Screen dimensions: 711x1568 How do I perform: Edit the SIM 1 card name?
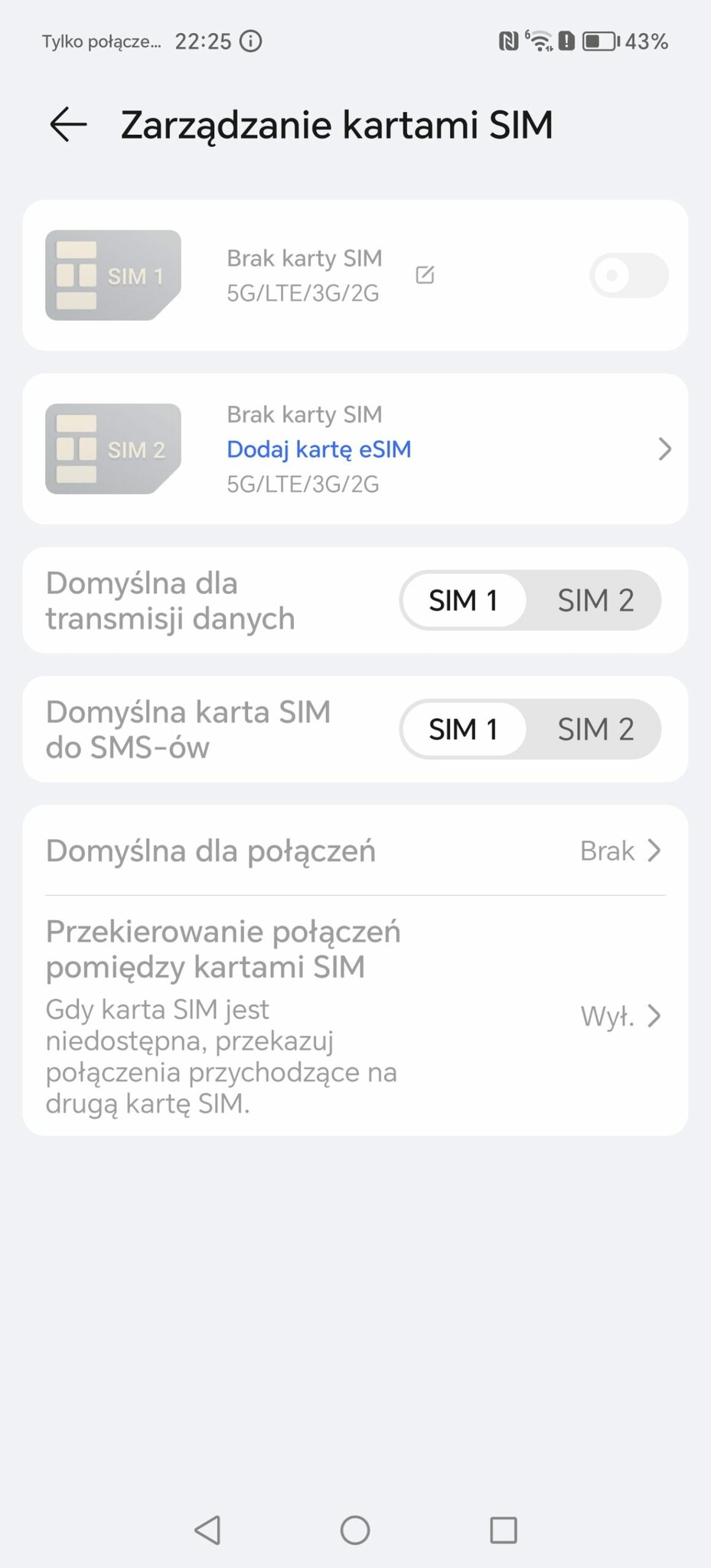pyautogui.click(x=425, y=275)
